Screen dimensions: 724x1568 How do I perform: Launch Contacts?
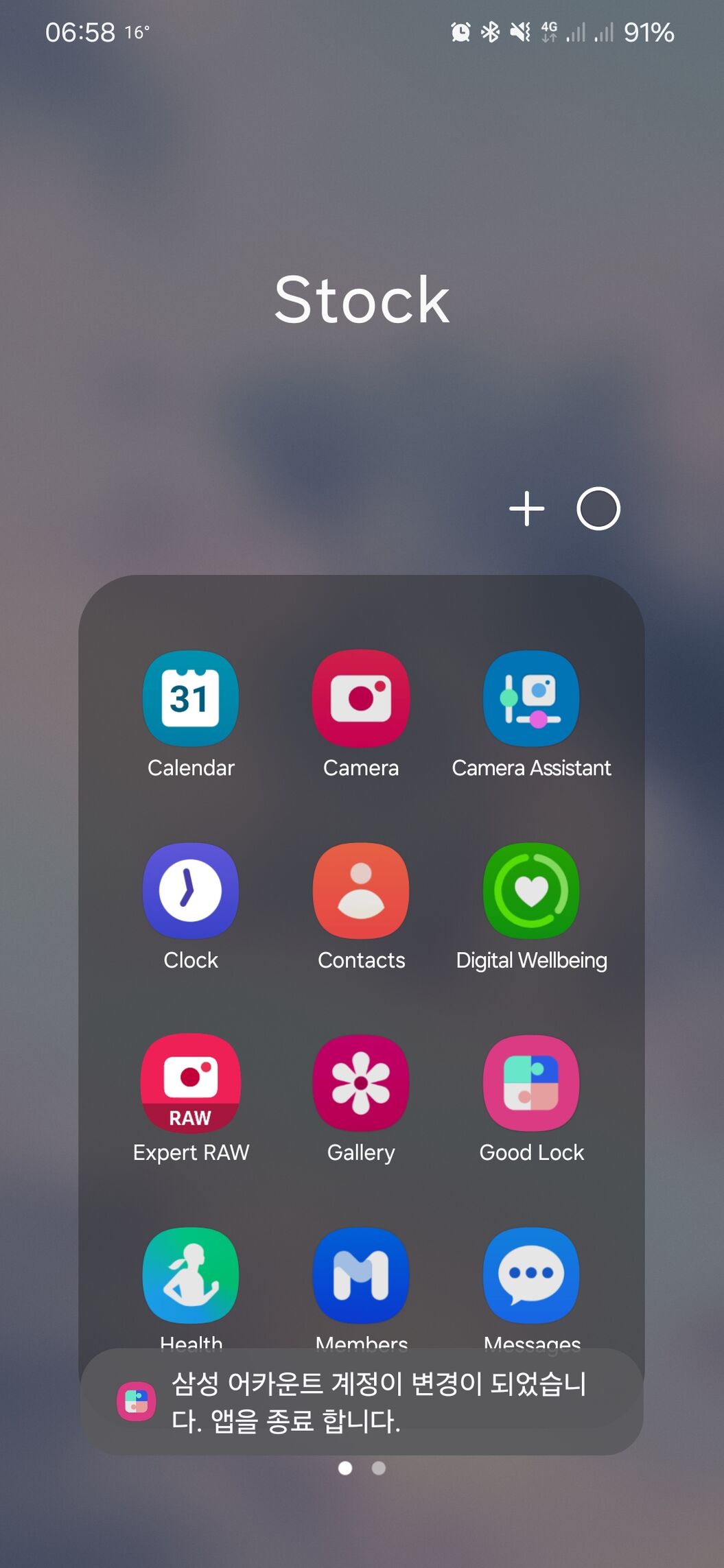361,891
